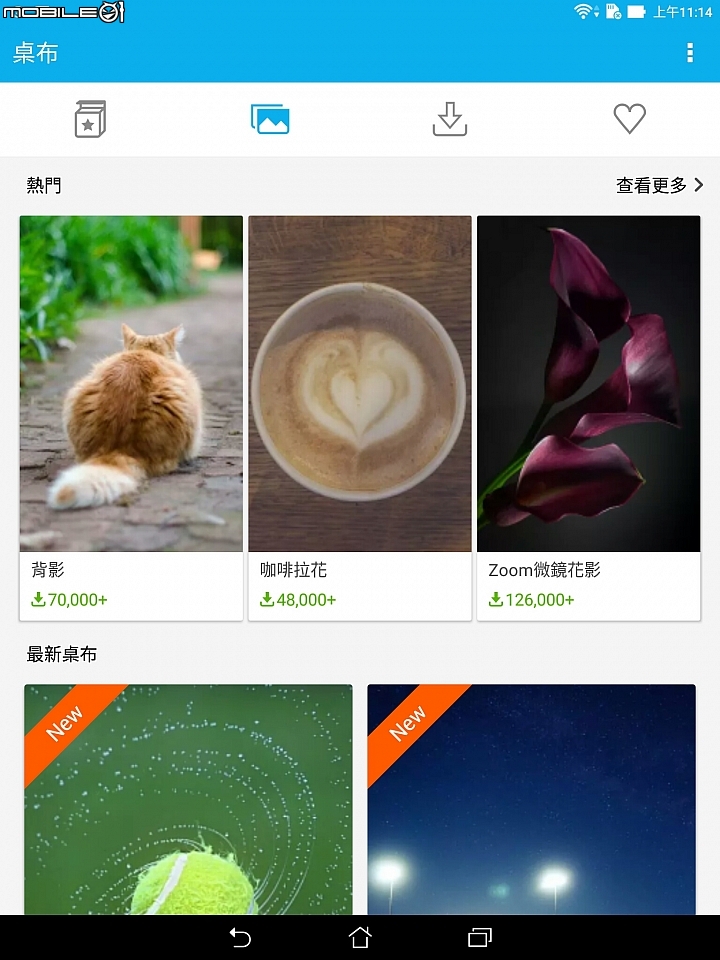The image size is (720, 960).
Task: Open the favorites heart tab
Action: click(x=630, y=118)
